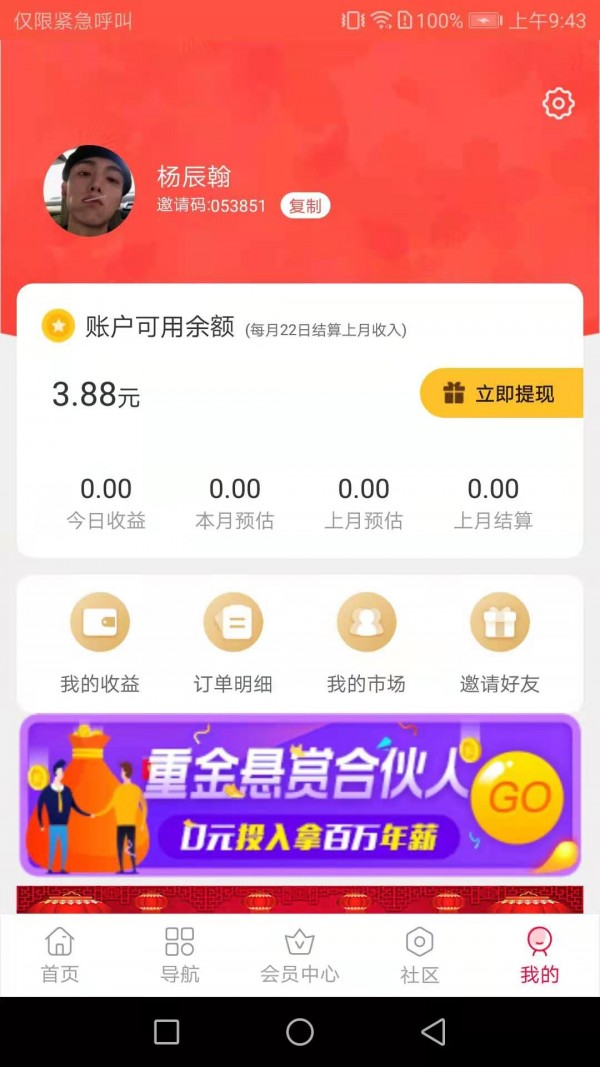Open the settings gear icon
Viewport: 600px width, 1067px height.
click(558, 104)
